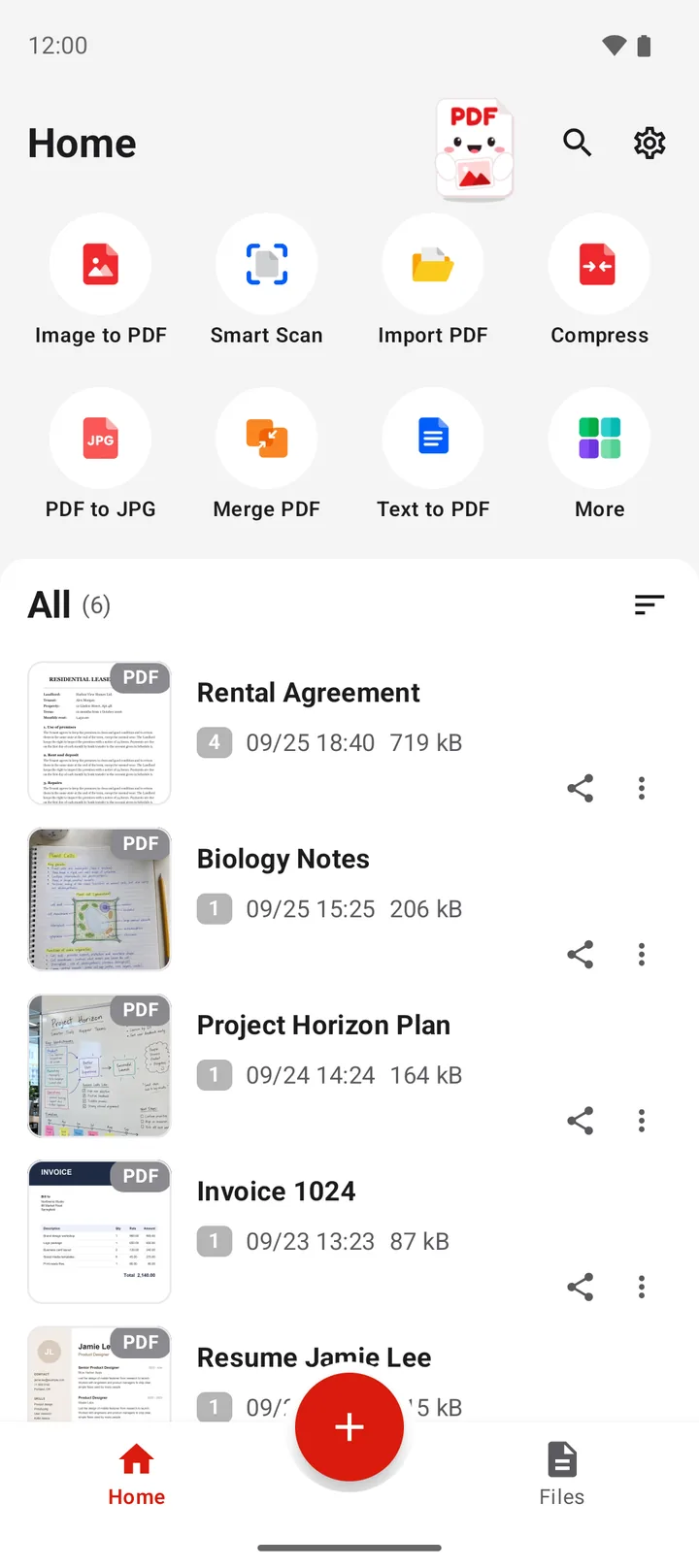This screenshot has height=1568, width=699.
Task: Open overflow menu for Project Horizon Plan
Action: pos(642,1121)
